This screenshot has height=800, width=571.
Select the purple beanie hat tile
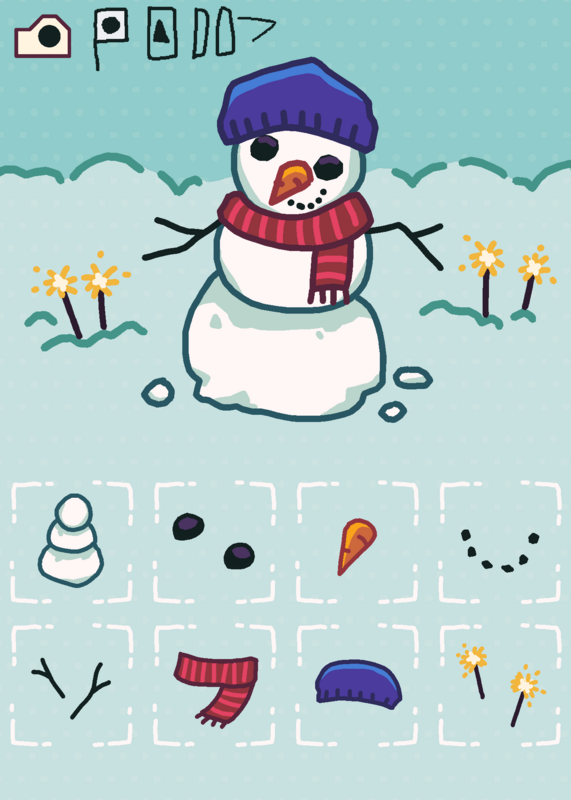tap(357, 685)
